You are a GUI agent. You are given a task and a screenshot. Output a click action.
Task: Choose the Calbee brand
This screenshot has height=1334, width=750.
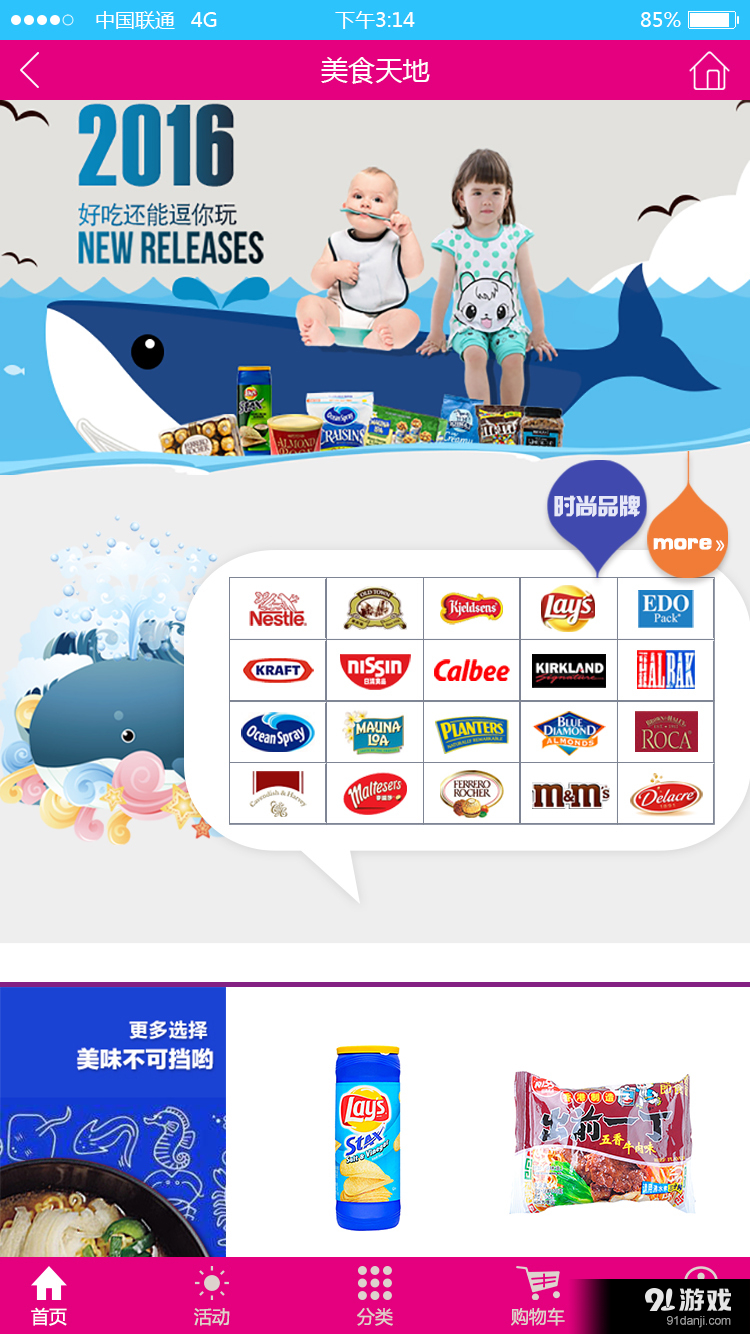471,670
